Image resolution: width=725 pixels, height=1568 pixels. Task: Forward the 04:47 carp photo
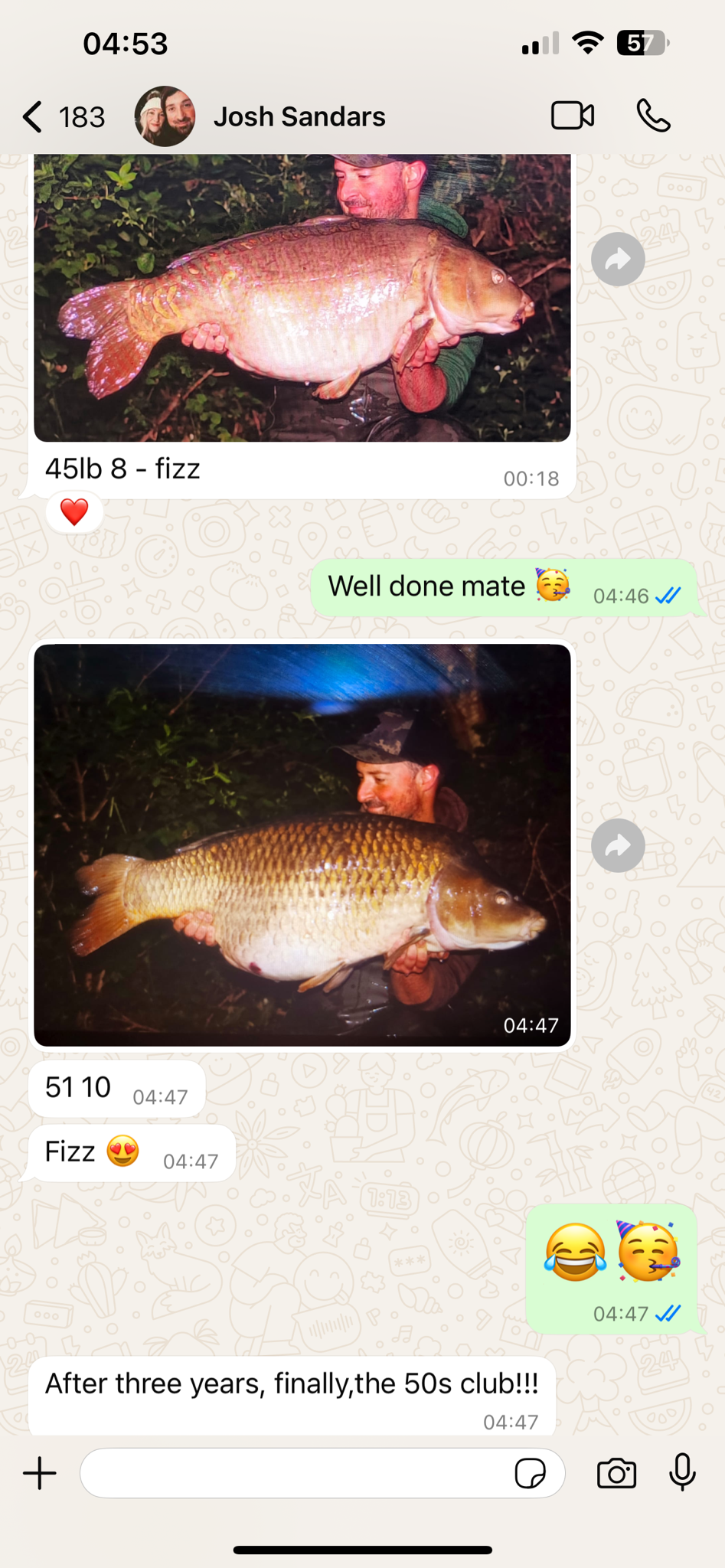coord(618,845)
